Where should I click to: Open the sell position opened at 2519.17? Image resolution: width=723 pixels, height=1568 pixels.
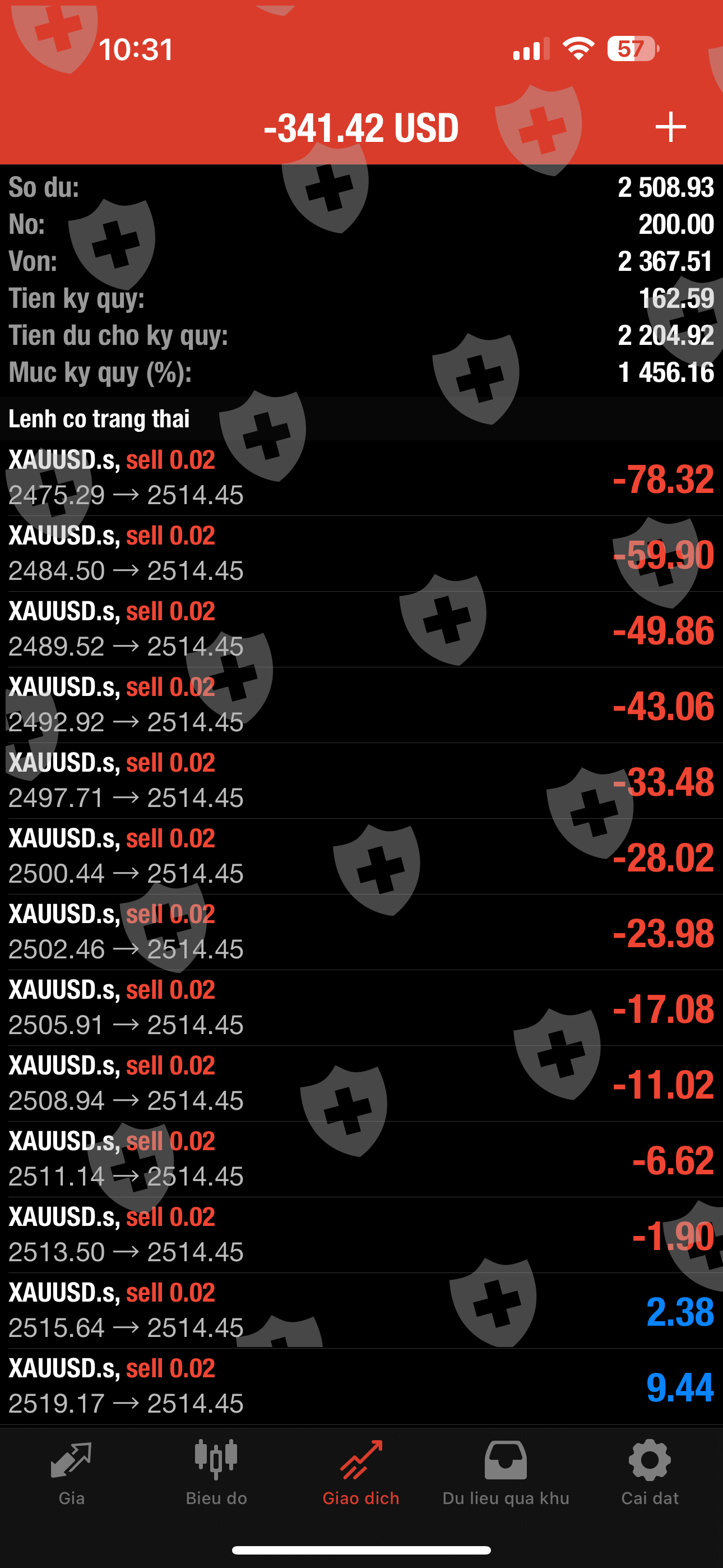361,1386
